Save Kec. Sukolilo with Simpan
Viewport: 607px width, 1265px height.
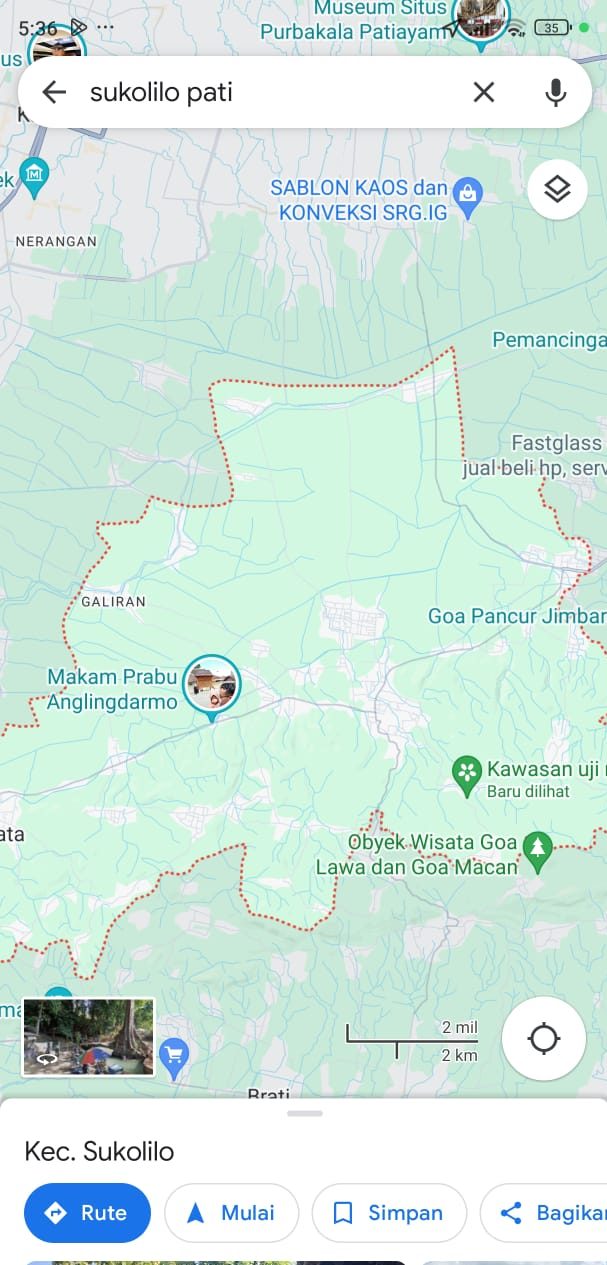(x=388, y=1213)
